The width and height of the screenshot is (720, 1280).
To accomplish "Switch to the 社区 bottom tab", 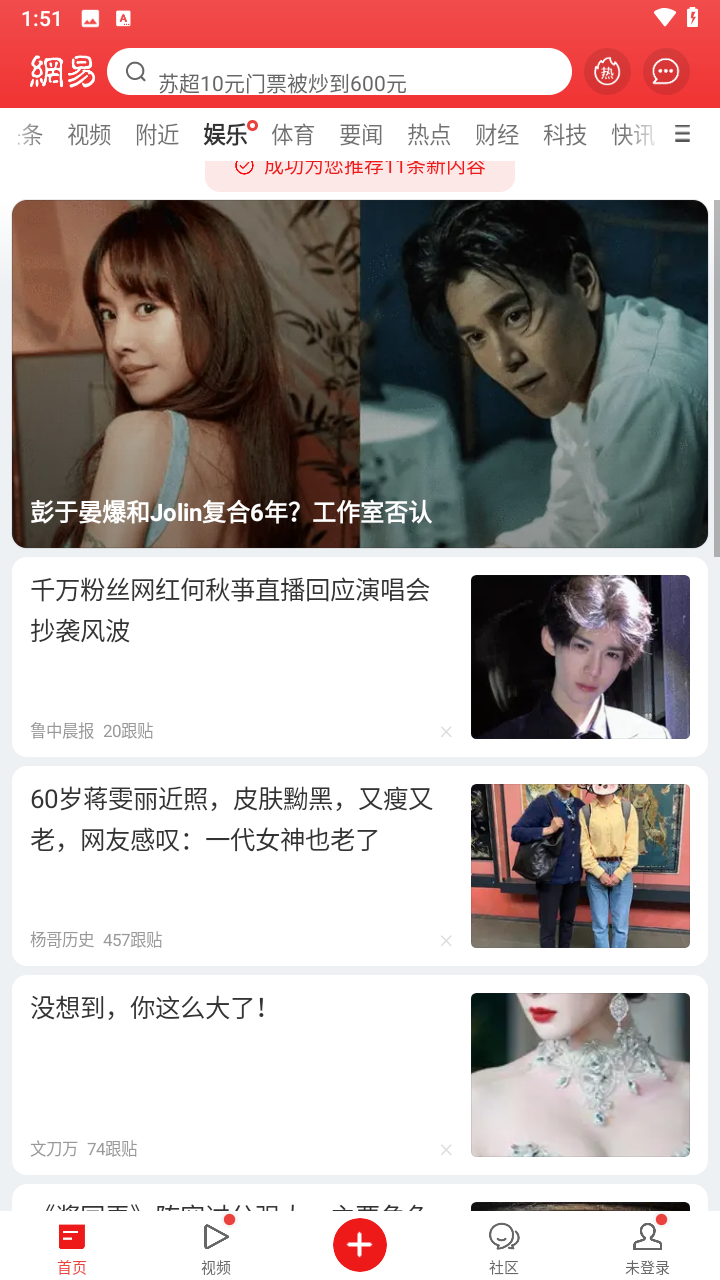I will click(504, 1248).
